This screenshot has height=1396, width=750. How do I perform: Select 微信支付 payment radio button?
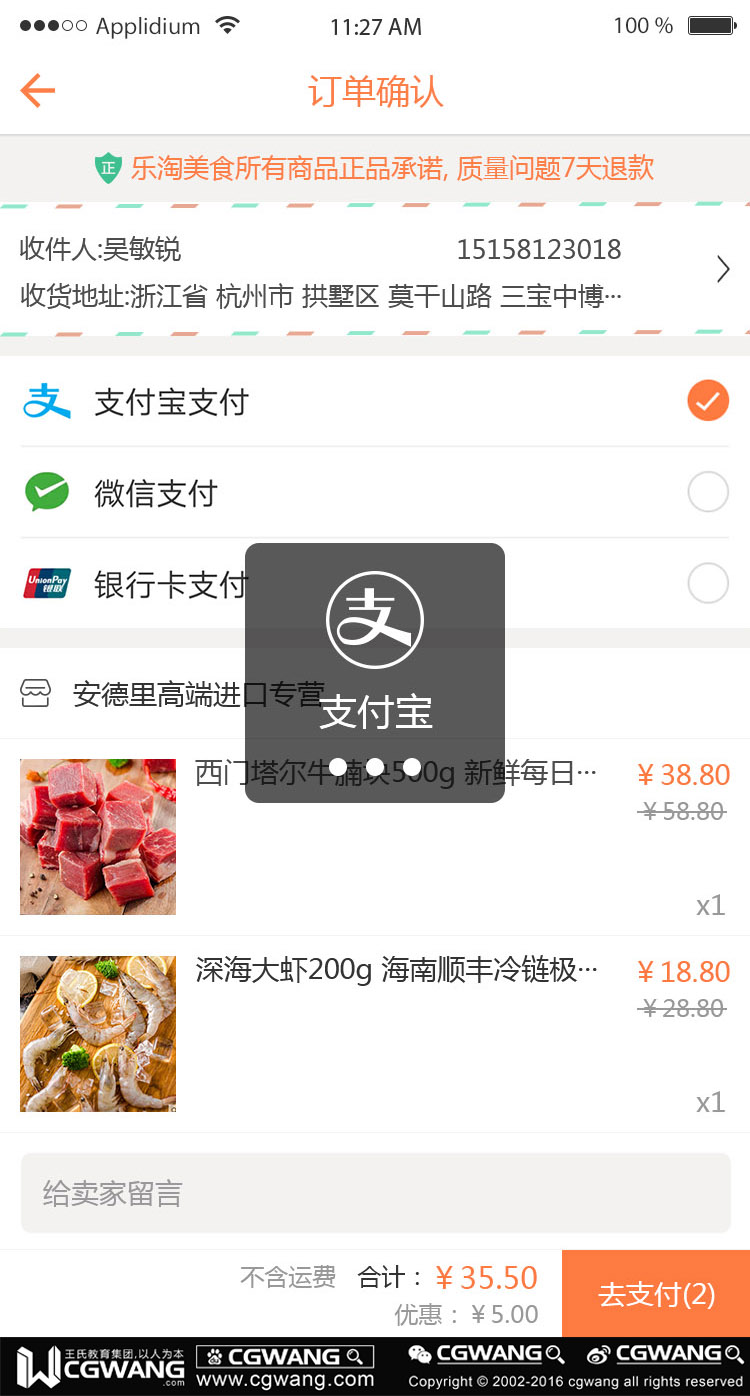pos(708,492)
